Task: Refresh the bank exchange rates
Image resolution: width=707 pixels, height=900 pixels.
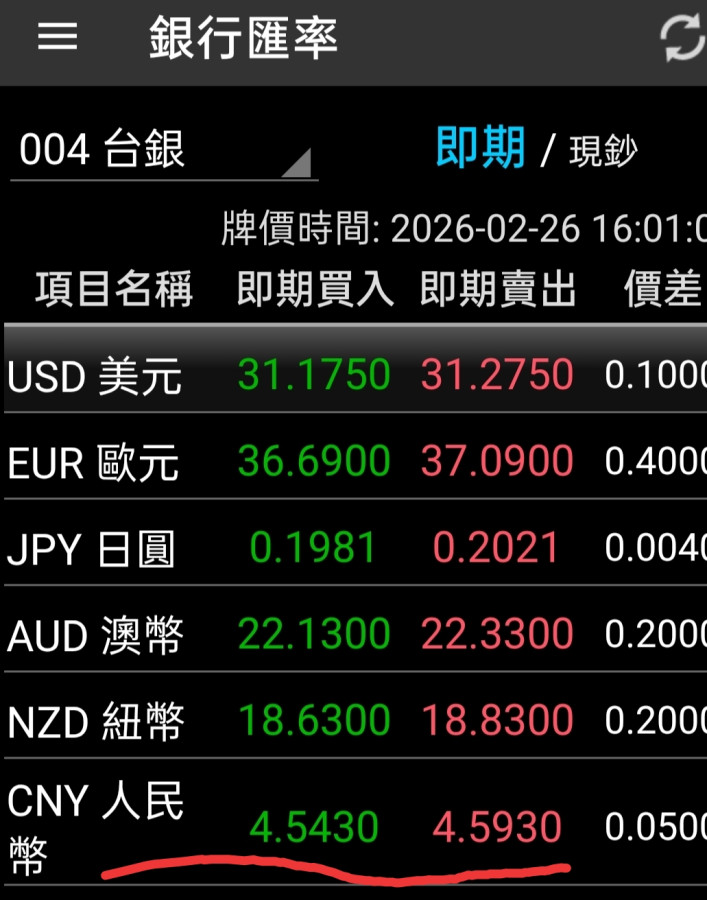Action: [682, 39]
